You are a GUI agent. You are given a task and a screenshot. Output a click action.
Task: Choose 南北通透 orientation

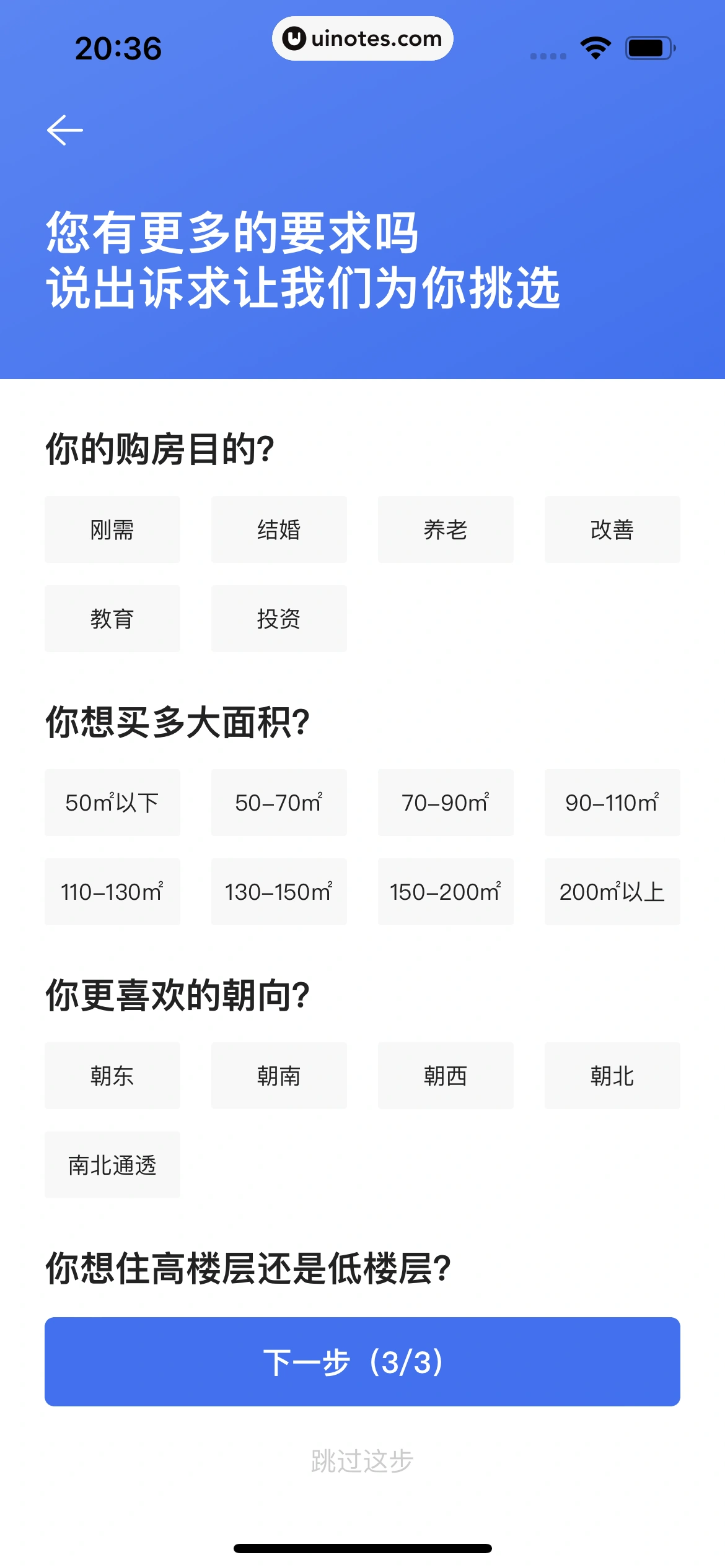[112, 1165]
